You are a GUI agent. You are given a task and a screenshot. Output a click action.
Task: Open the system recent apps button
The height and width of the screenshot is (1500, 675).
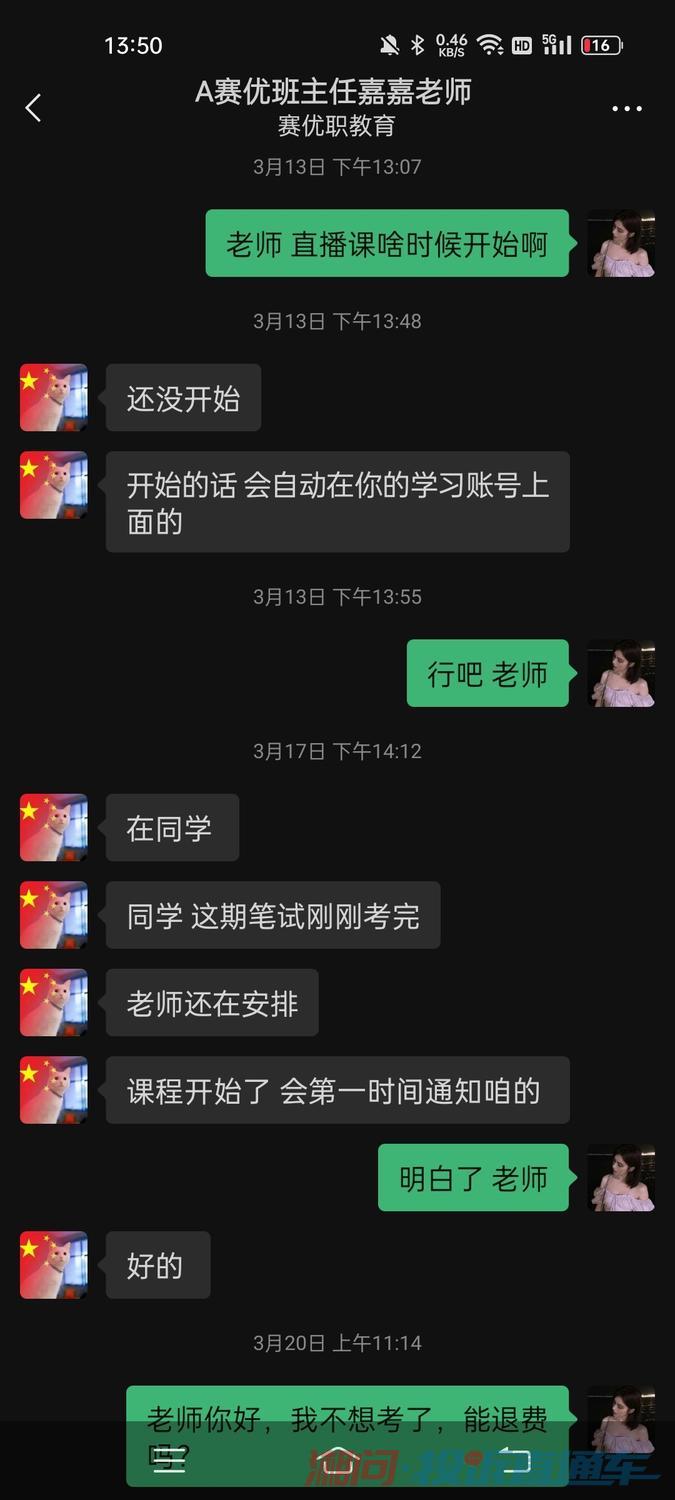click(x=169, y=1459)
